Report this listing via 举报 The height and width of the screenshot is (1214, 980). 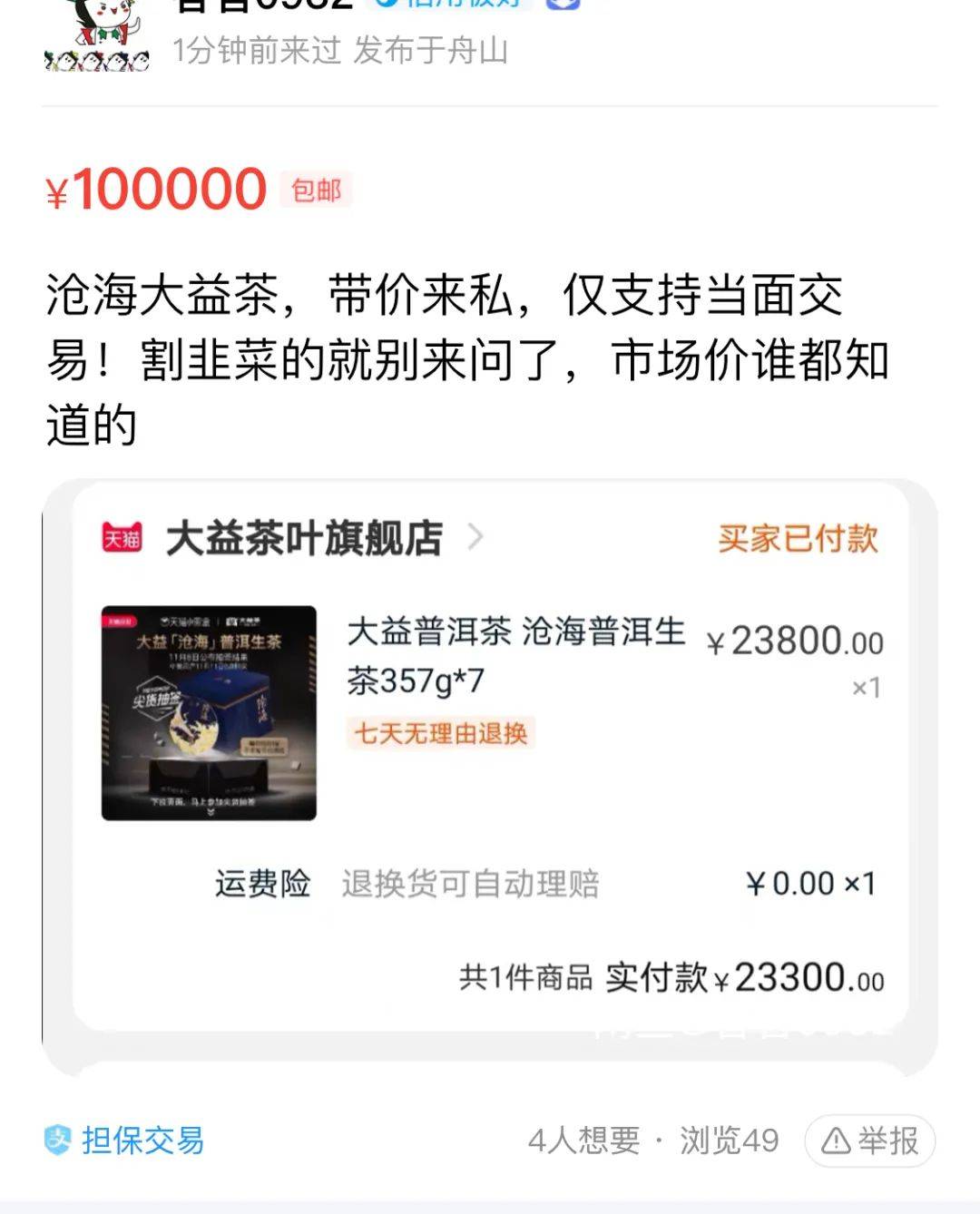(x=869, y=1141)
